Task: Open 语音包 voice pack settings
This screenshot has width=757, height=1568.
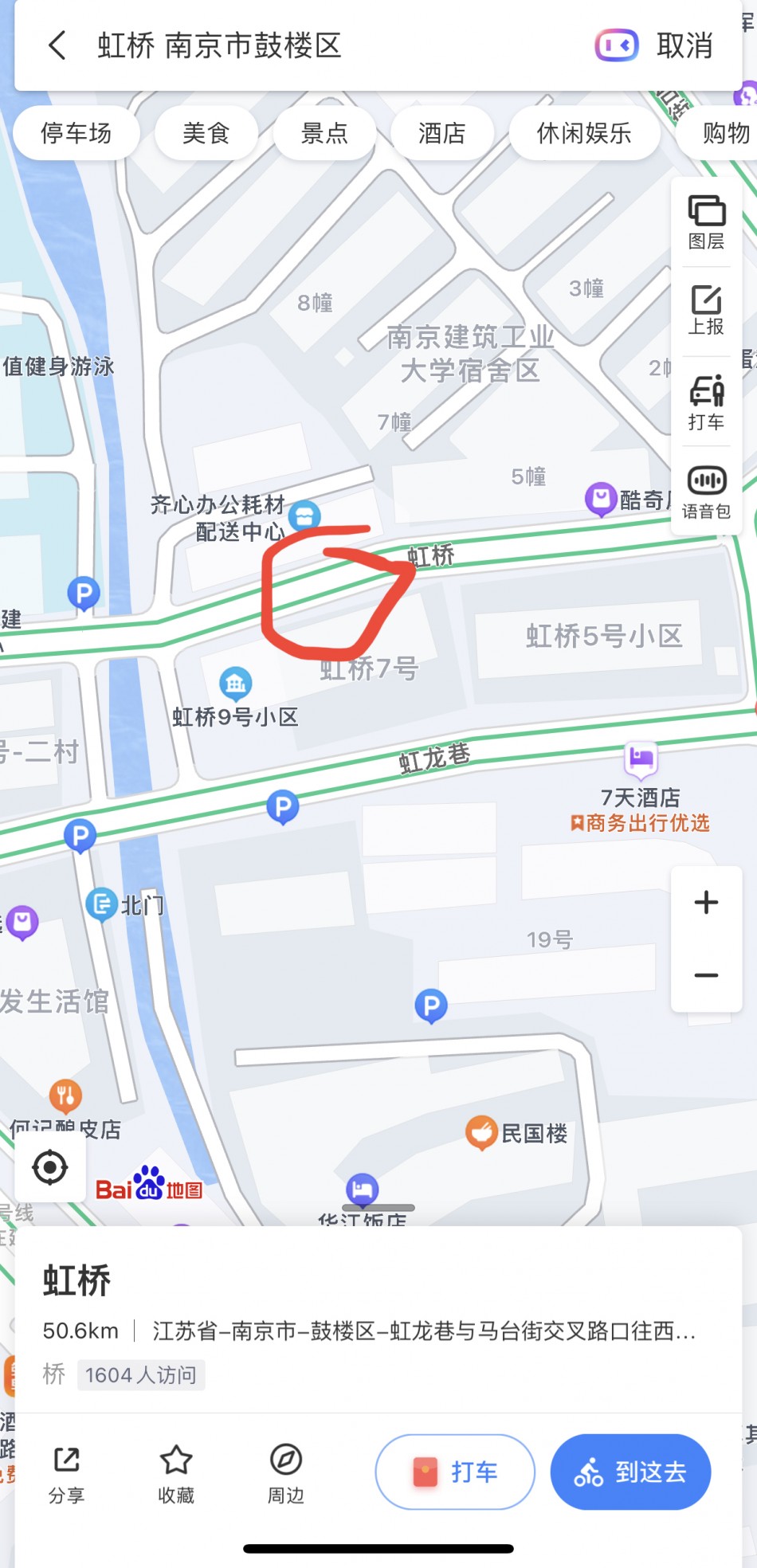Action: tap(706, 492)
